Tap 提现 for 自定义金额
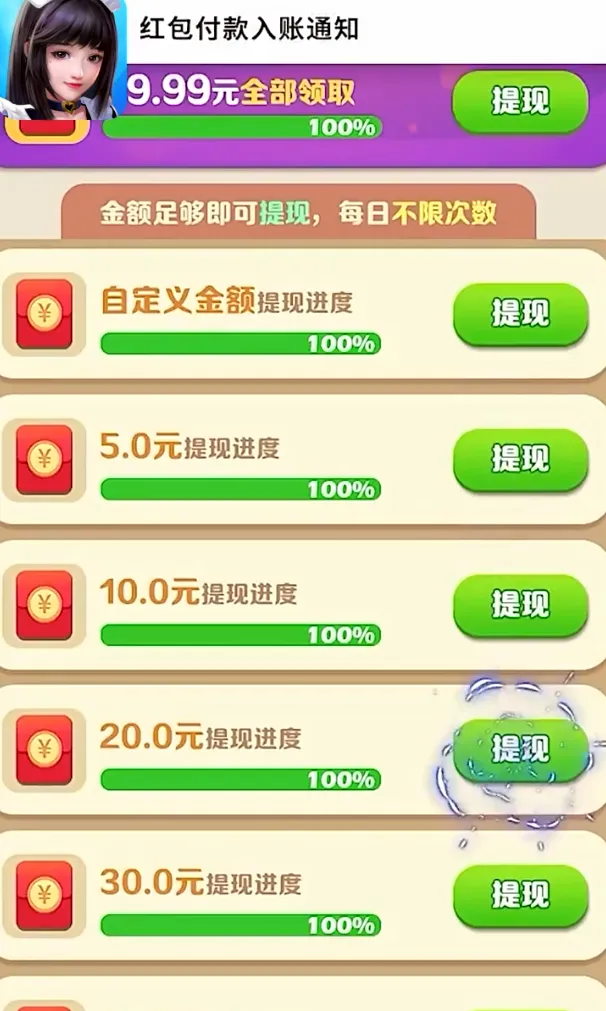 pyautogui.click(x=519, y=313)
